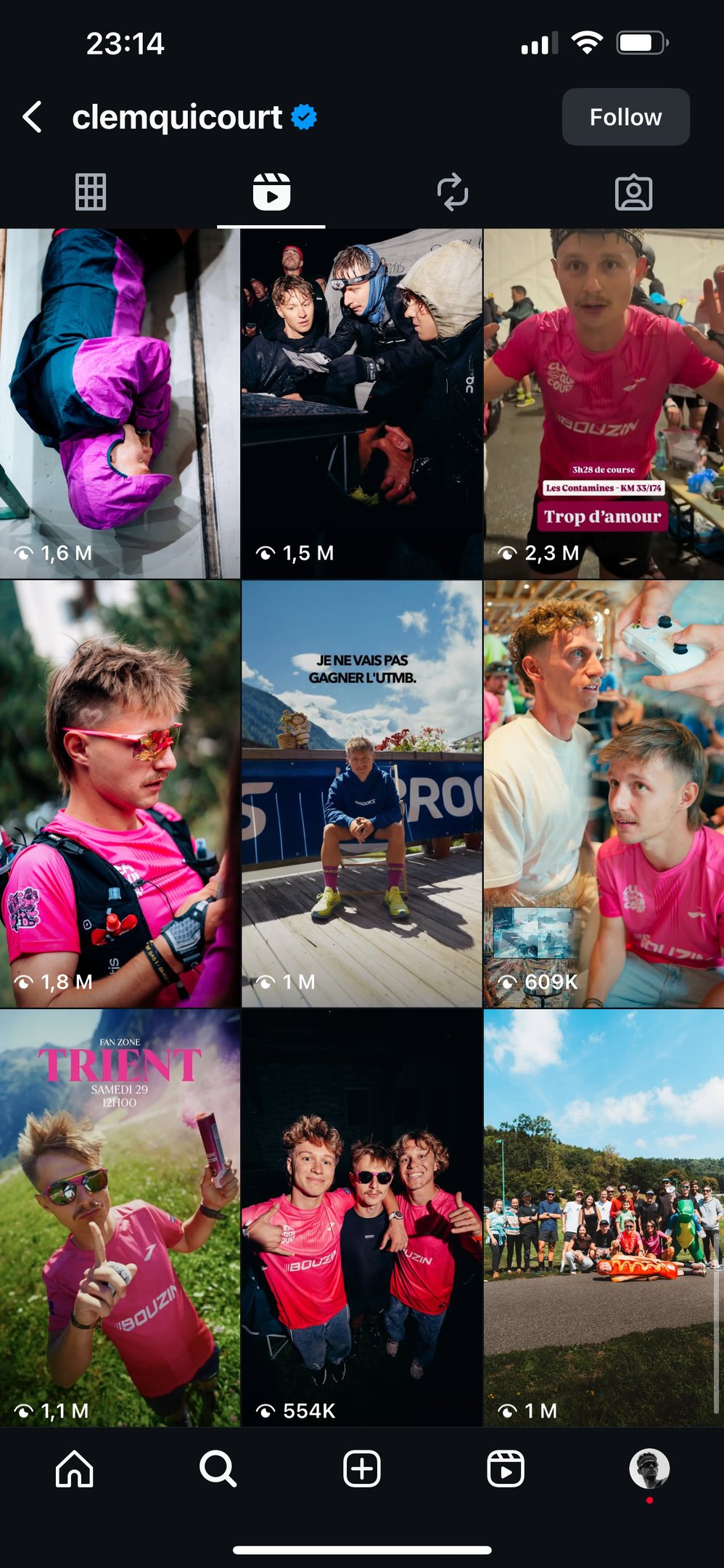This screenshot has height=1568, width=724.
Task: Go to the Home feed
Action: pyautogui.click(x=74, y=1469)
